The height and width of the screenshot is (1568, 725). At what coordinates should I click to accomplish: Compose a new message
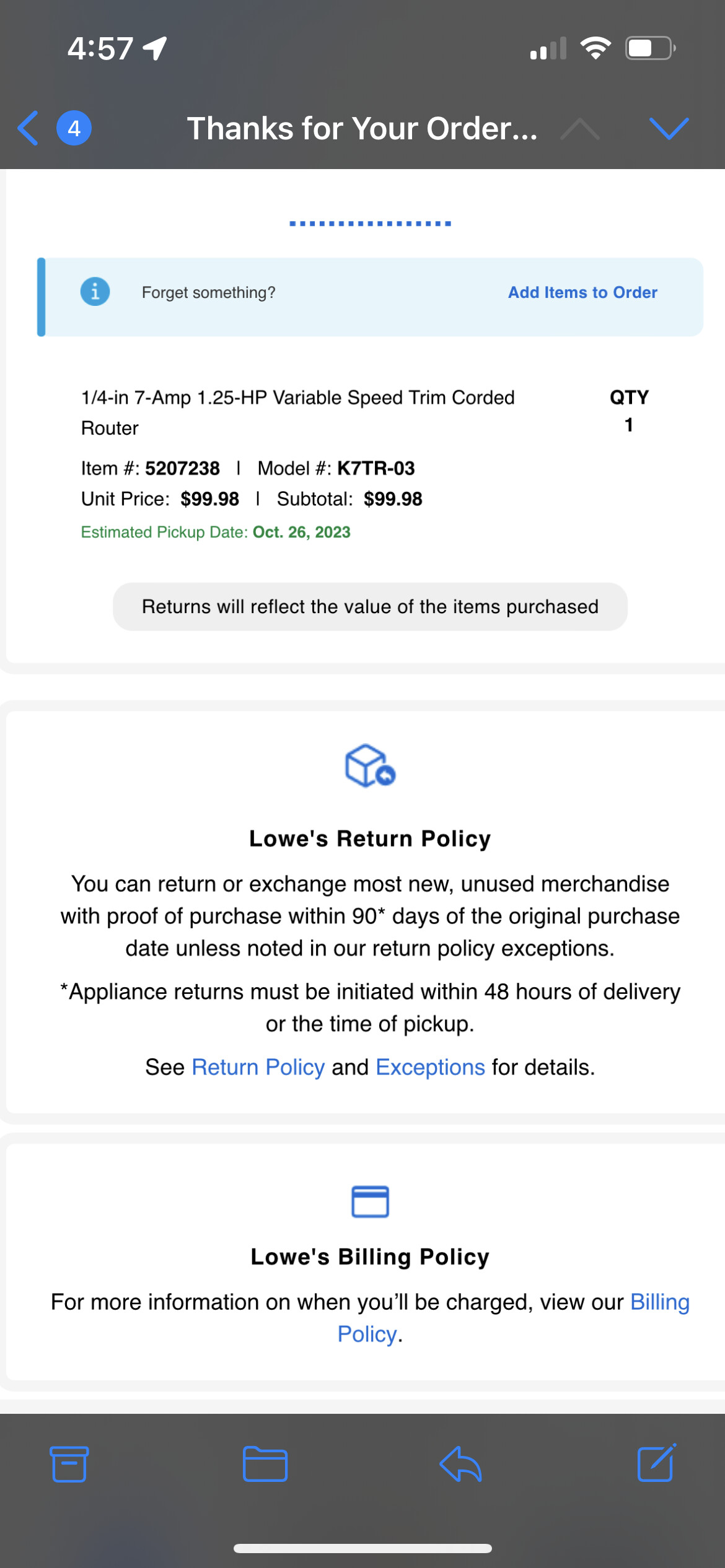click(x=656, y=1463)
